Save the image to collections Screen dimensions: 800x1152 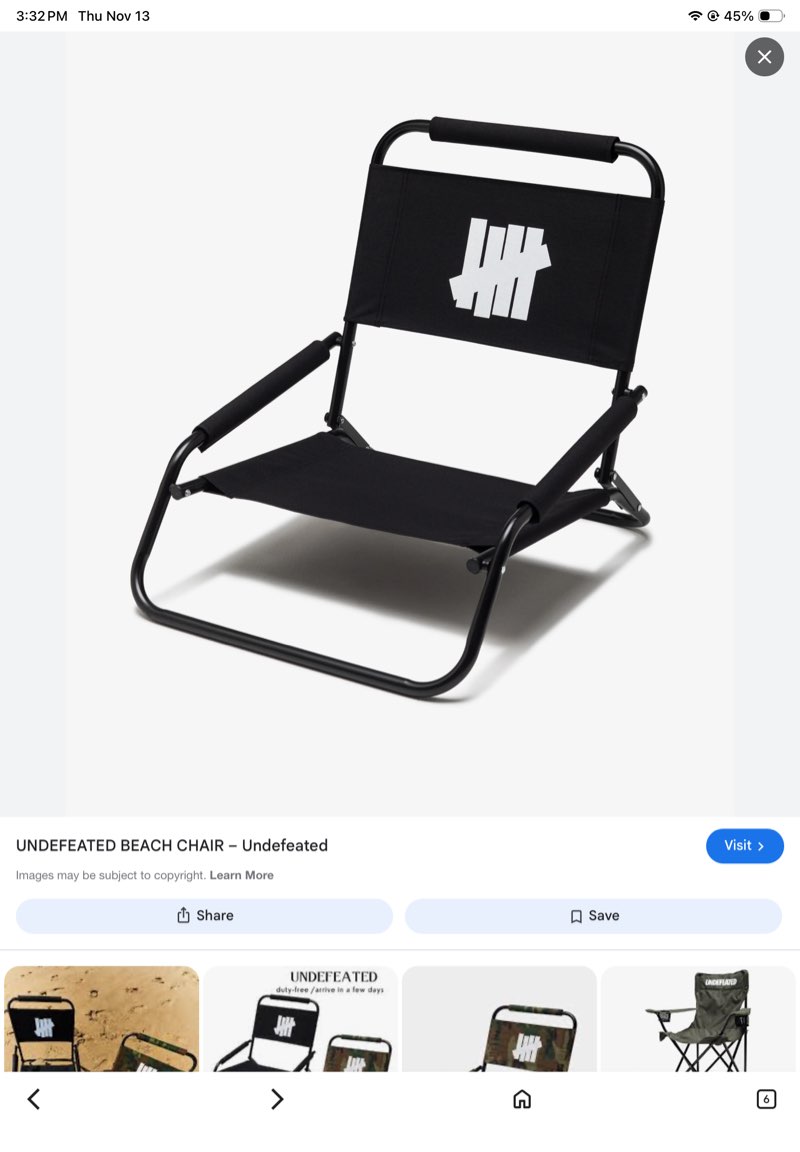coord(593,916)
